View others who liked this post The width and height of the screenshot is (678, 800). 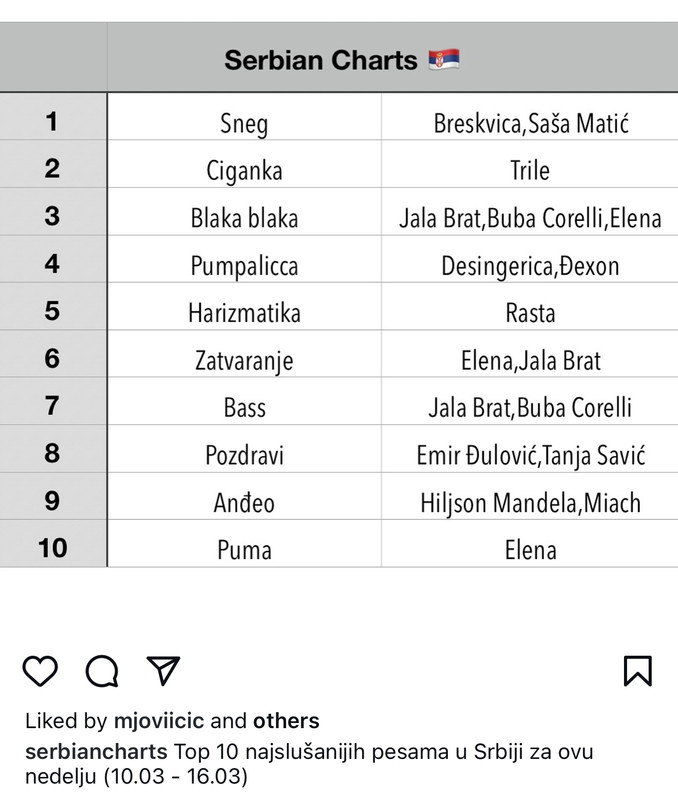click(x=286, y=721)
